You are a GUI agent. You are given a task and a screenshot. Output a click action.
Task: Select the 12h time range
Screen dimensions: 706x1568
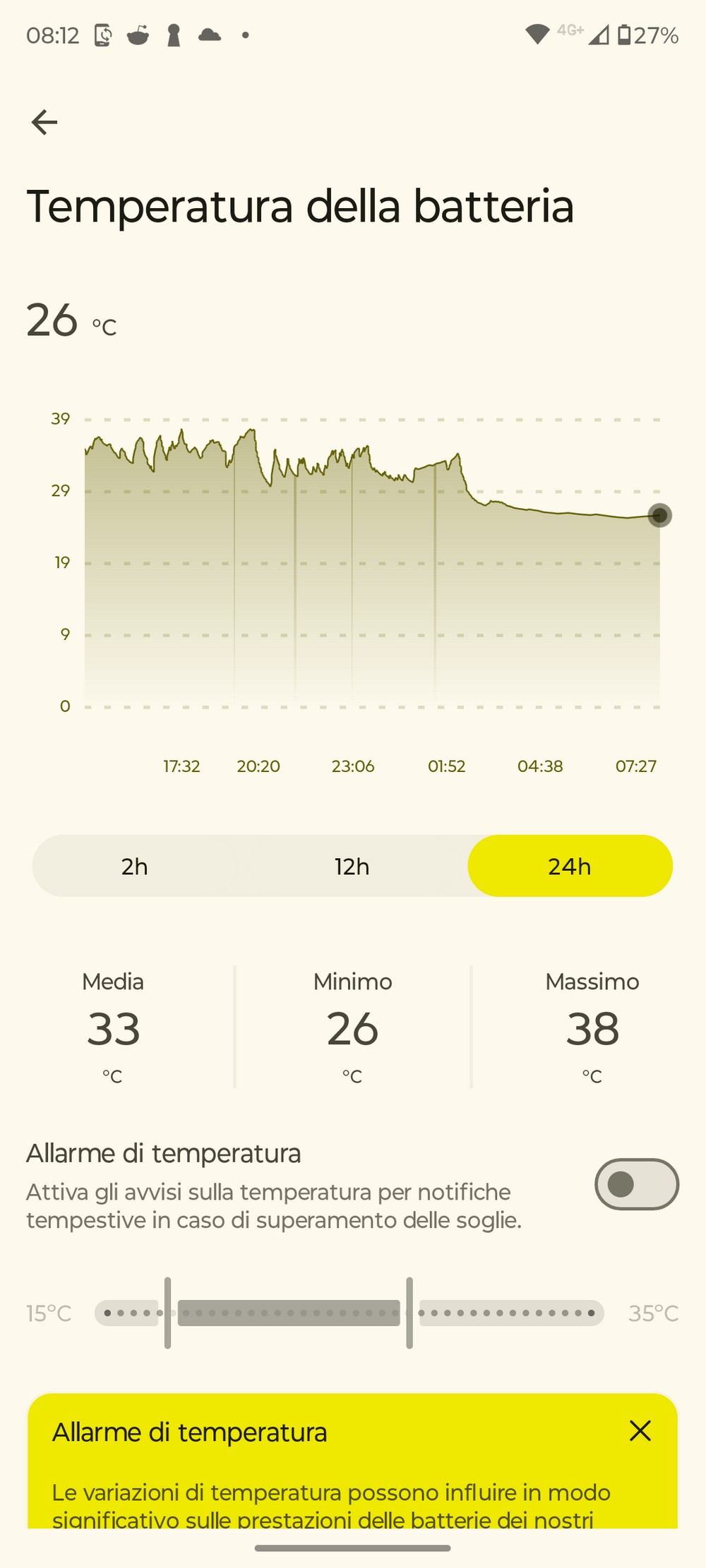(x=352, y=866)
